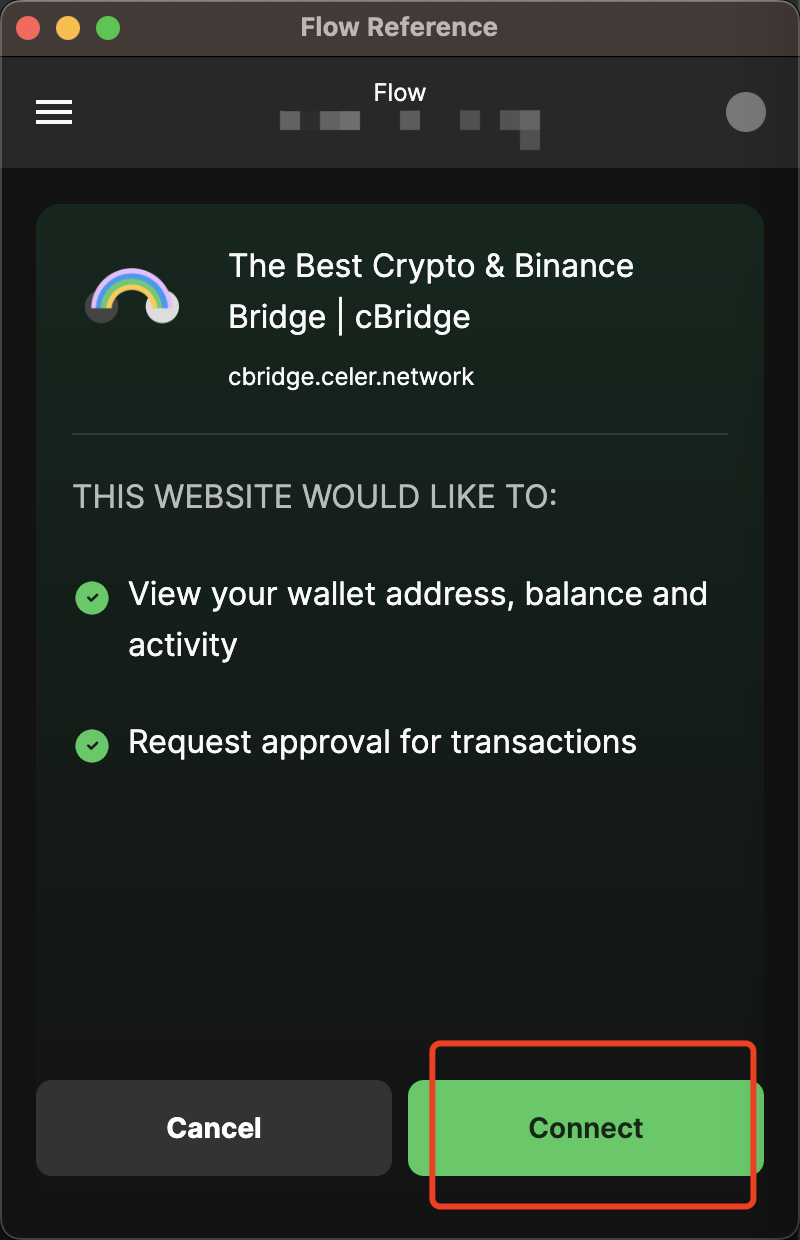Cancel the connection request
This screenshot has width=800, height=1240.
[214, 1128]
